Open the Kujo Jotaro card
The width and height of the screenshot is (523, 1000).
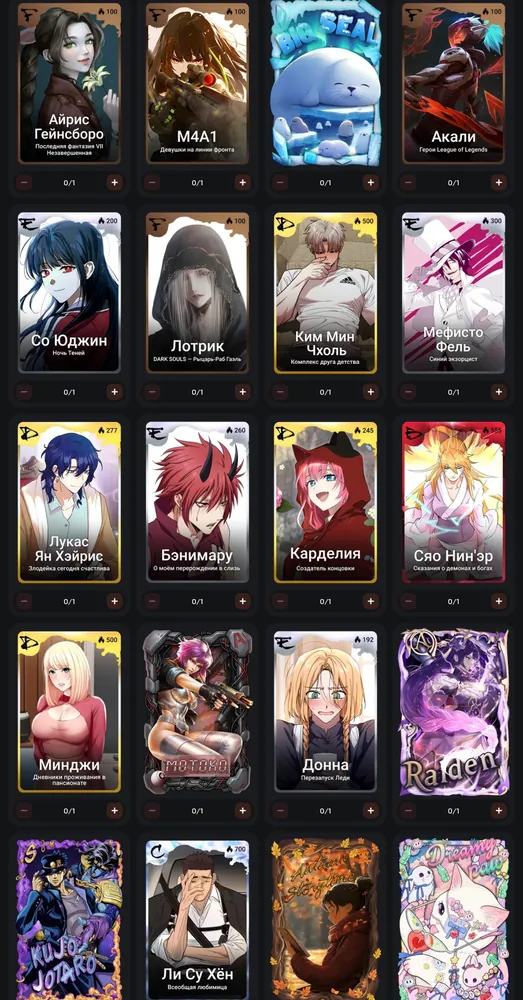click(x=70, y=920)
